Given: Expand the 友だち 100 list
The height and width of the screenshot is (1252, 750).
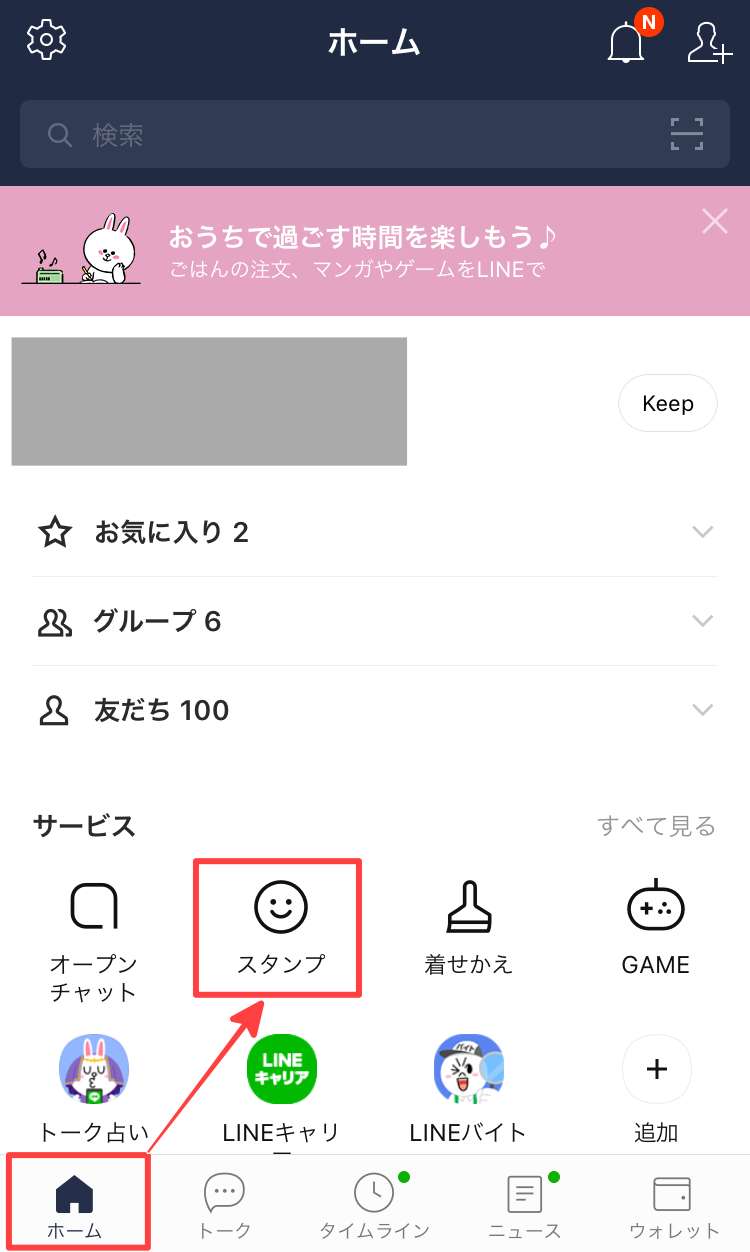Looking at the screenshot, I should 375,710.
